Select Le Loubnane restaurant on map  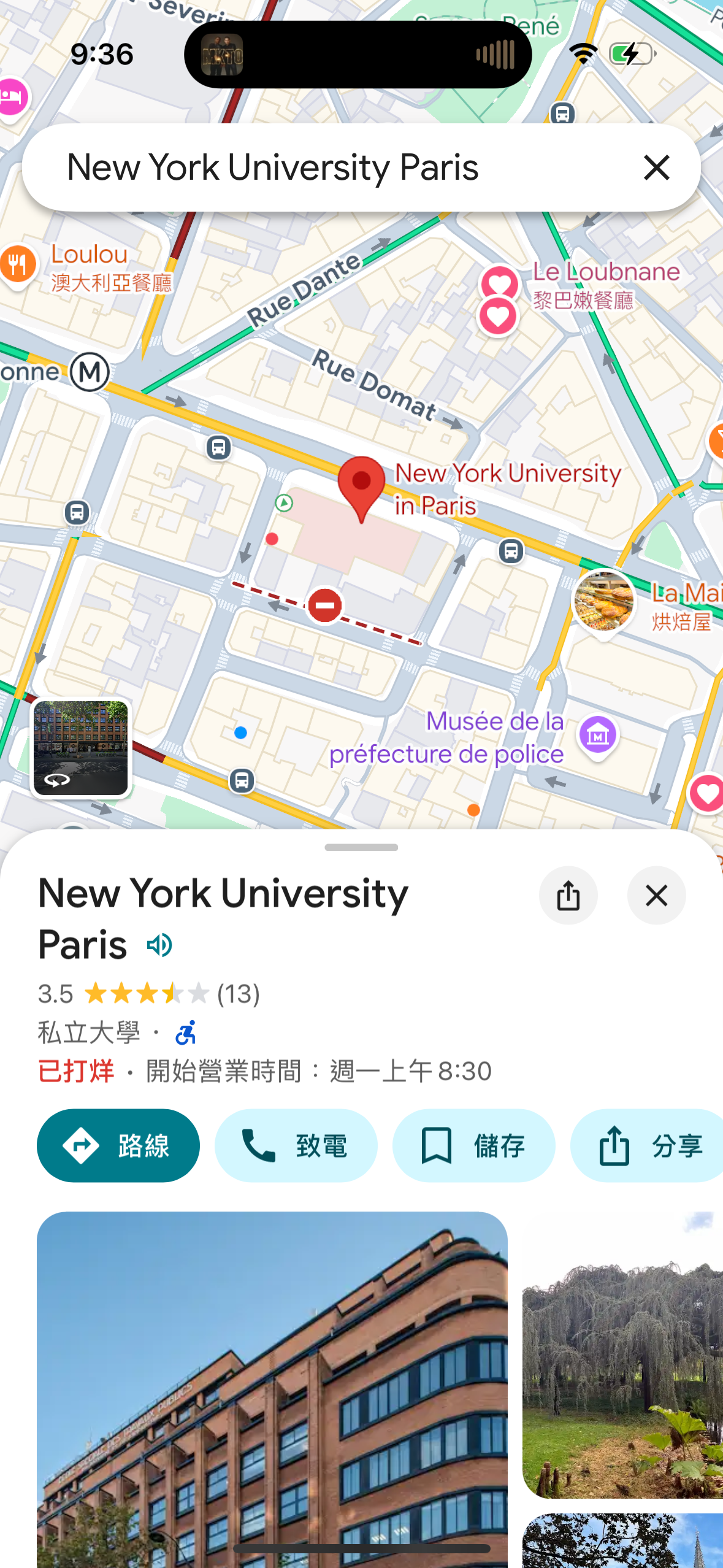[499, 285]
